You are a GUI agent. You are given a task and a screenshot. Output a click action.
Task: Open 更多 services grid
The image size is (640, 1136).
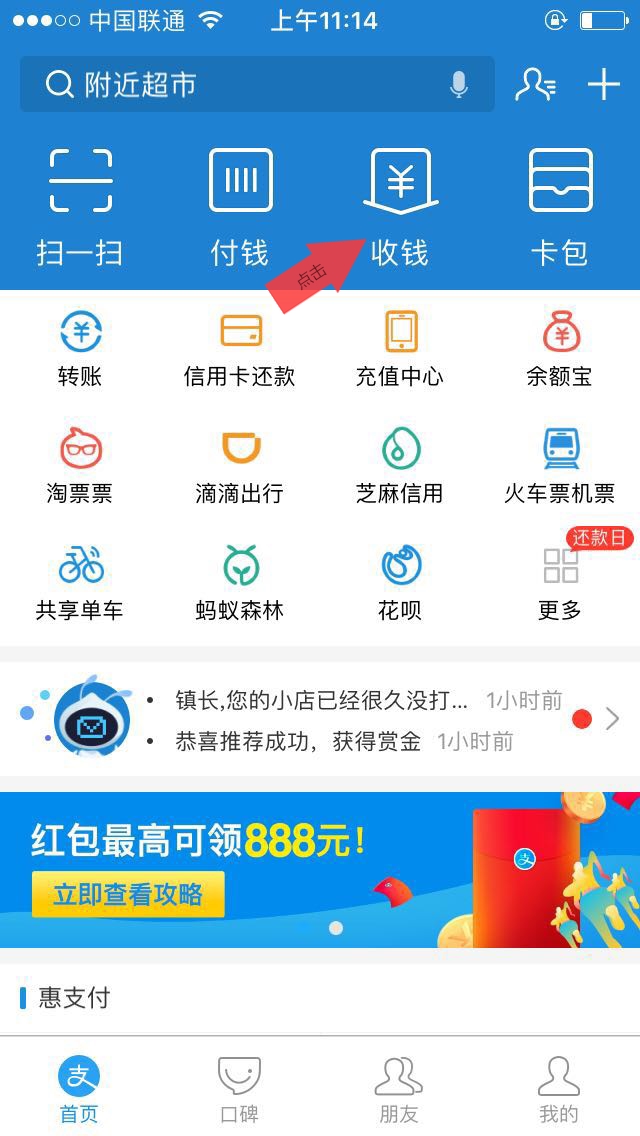(560, 585)
